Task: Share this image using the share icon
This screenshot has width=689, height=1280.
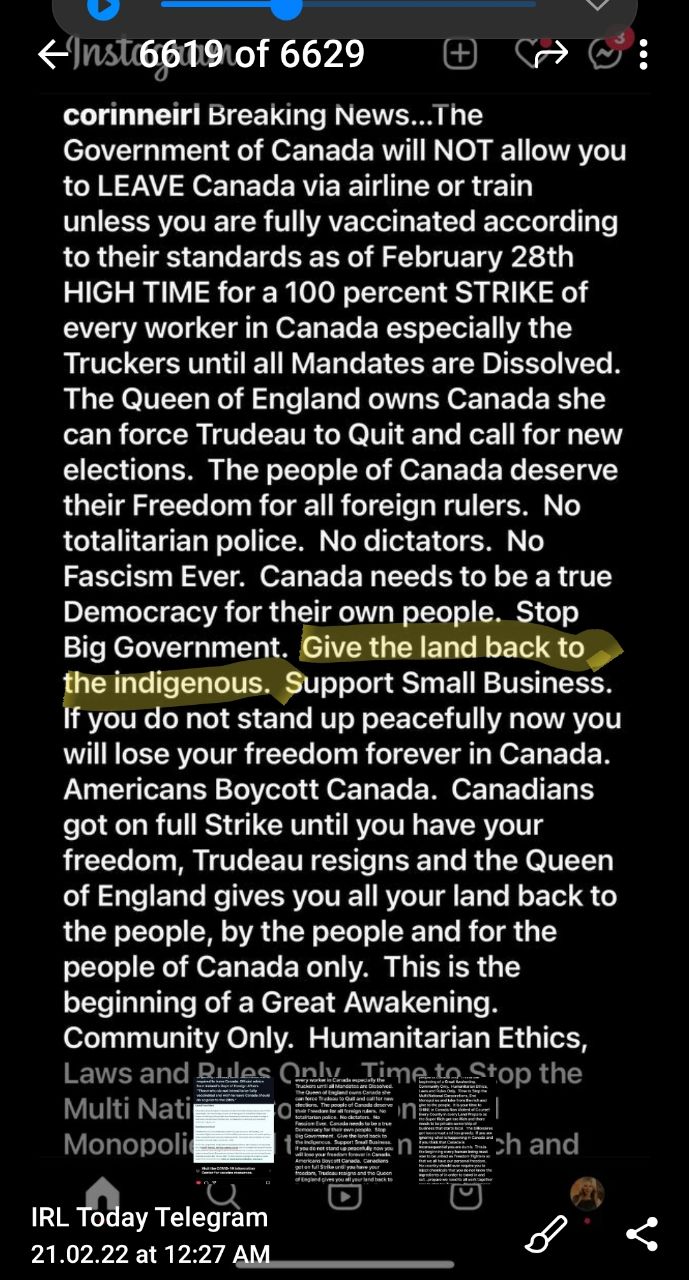Action: pos(641,1233)
